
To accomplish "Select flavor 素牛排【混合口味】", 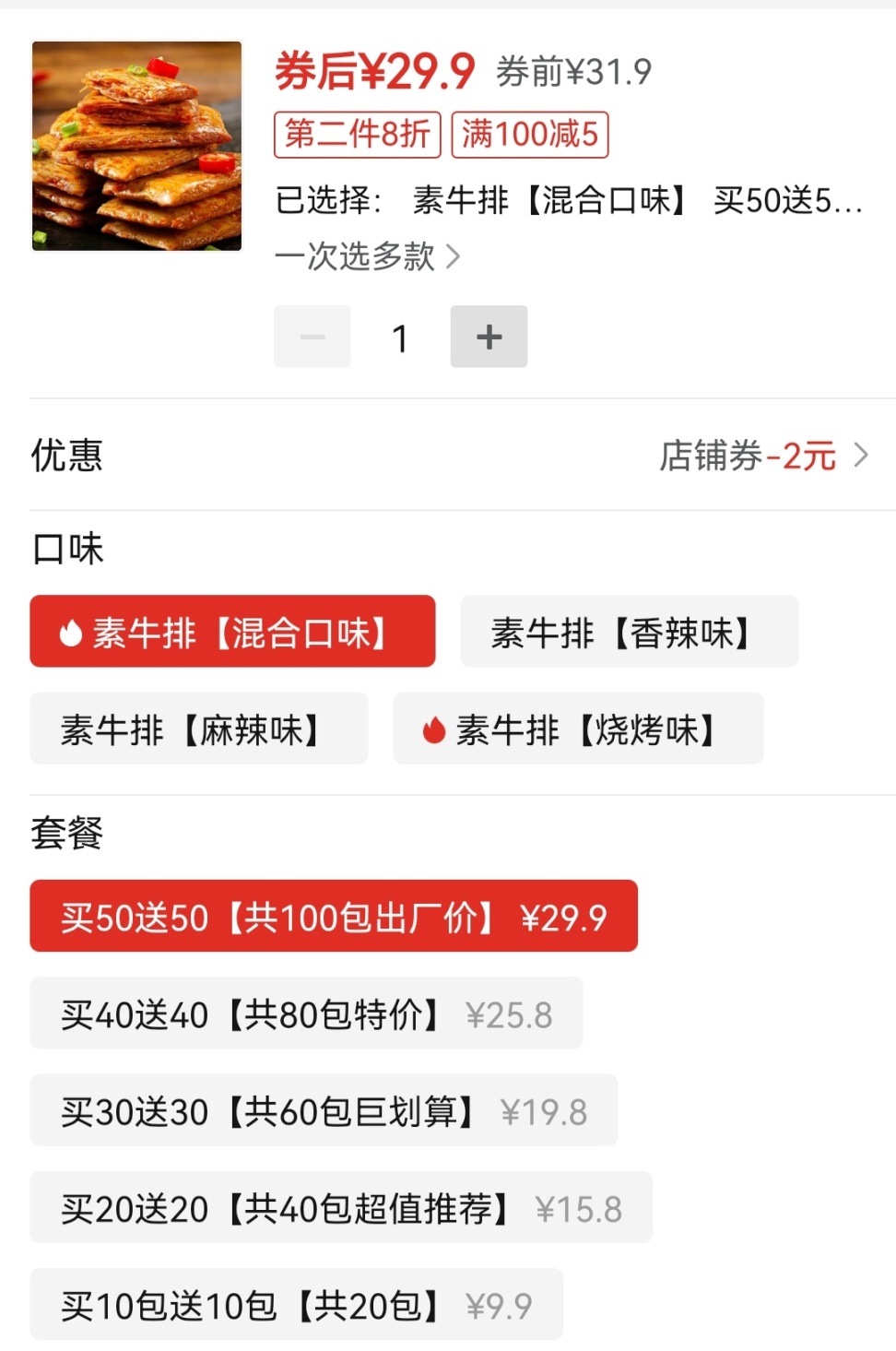I will tap(232, 632).
